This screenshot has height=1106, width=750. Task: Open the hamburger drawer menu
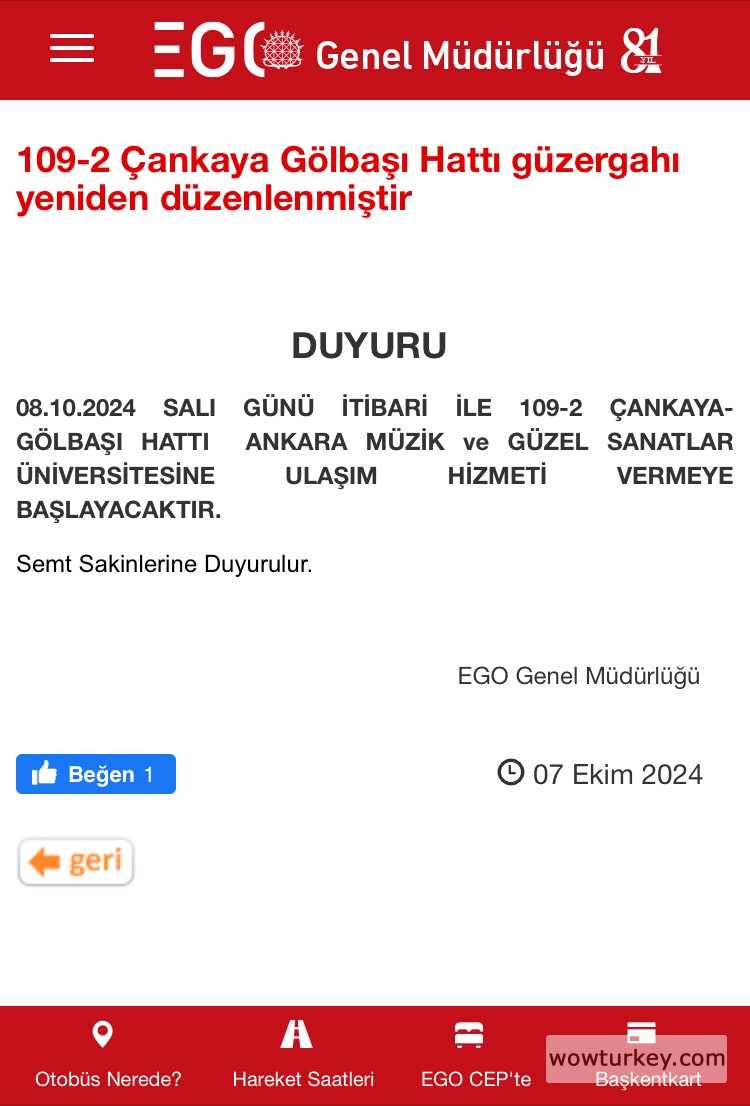pos(72,48)
